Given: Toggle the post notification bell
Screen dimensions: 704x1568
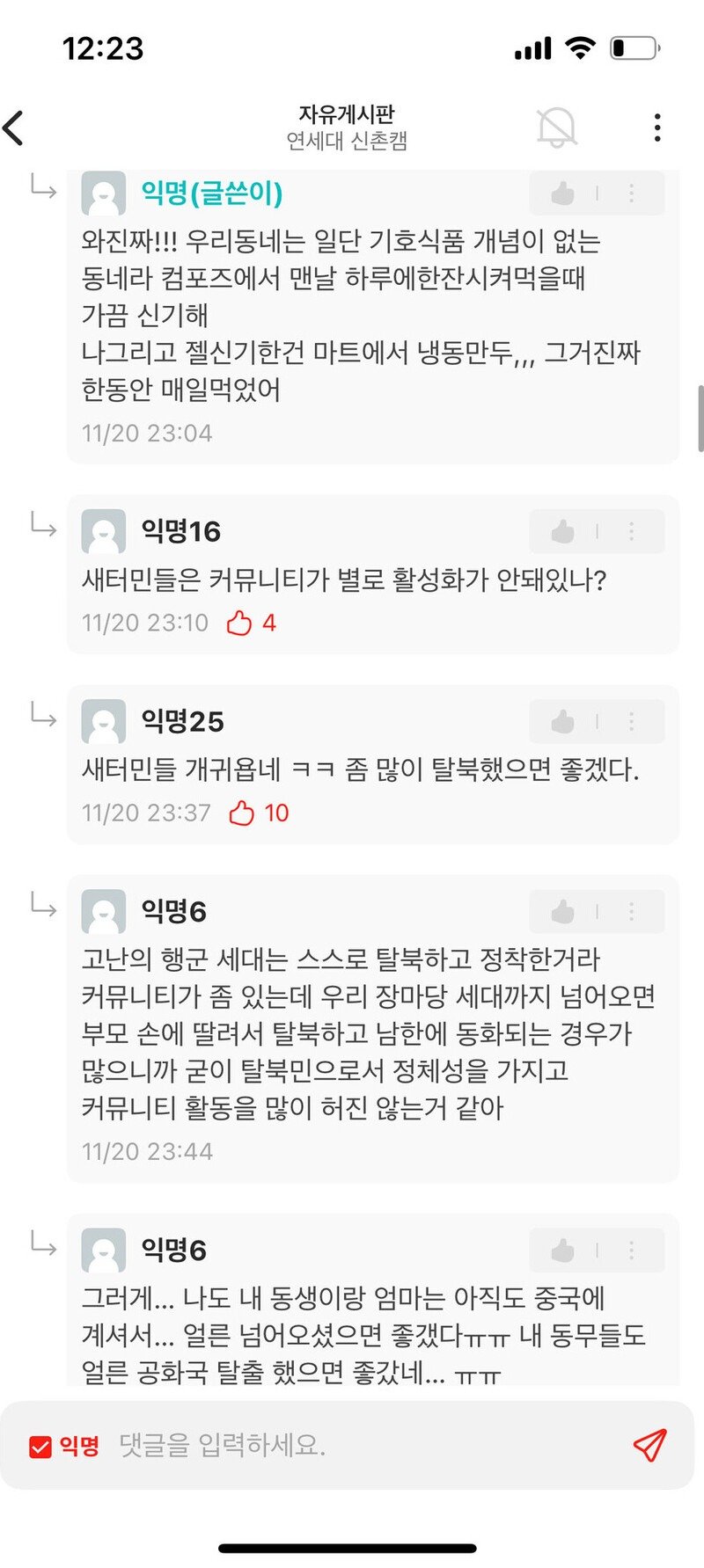Looking at the screenshot, I should pos(557,128).
